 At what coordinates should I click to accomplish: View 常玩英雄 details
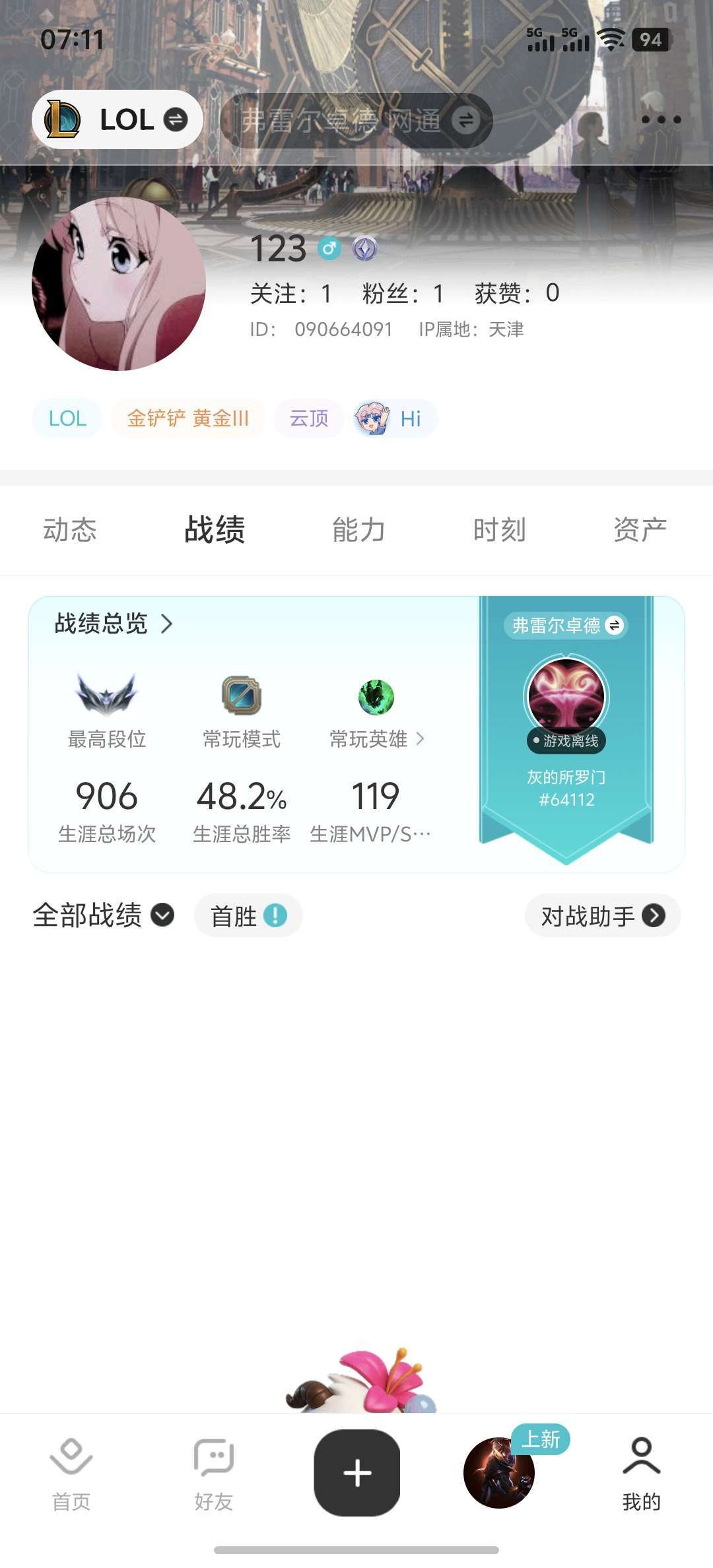(x=376, y=738)
